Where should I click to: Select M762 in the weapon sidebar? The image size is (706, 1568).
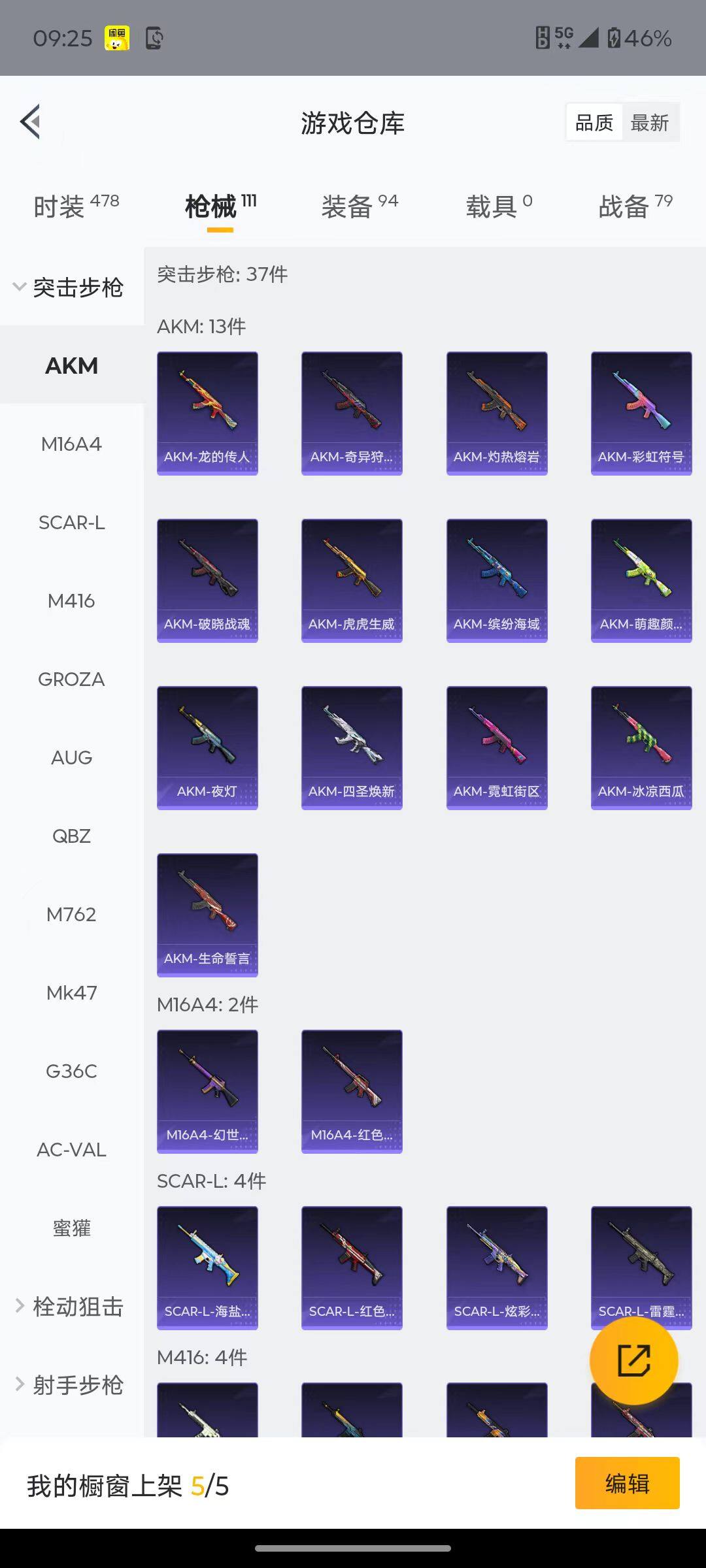pyautogui.click(x=71, y=915)
